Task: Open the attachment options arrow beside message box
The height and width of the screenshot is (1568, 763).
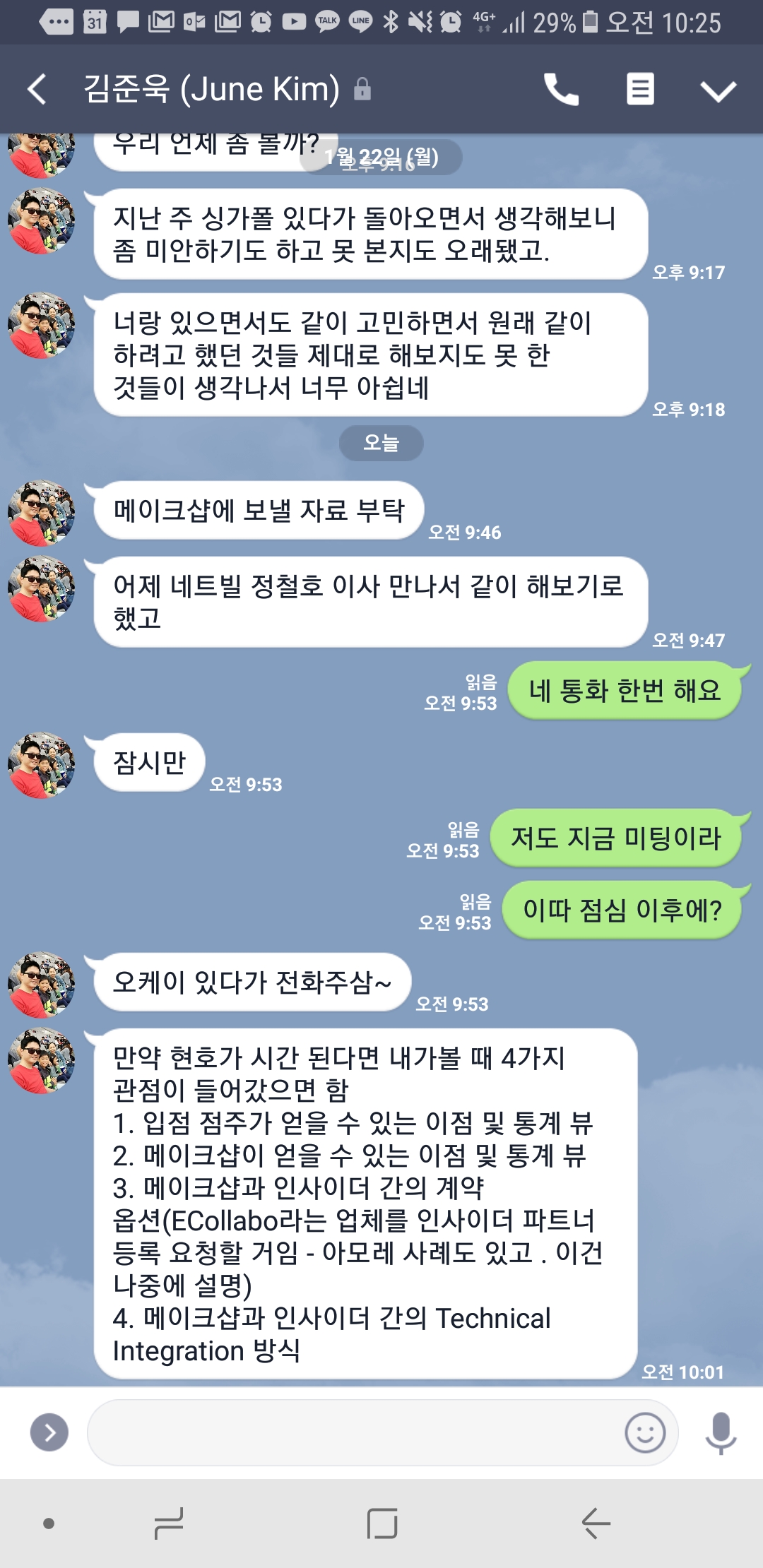Action: (x=49, y=1432)
